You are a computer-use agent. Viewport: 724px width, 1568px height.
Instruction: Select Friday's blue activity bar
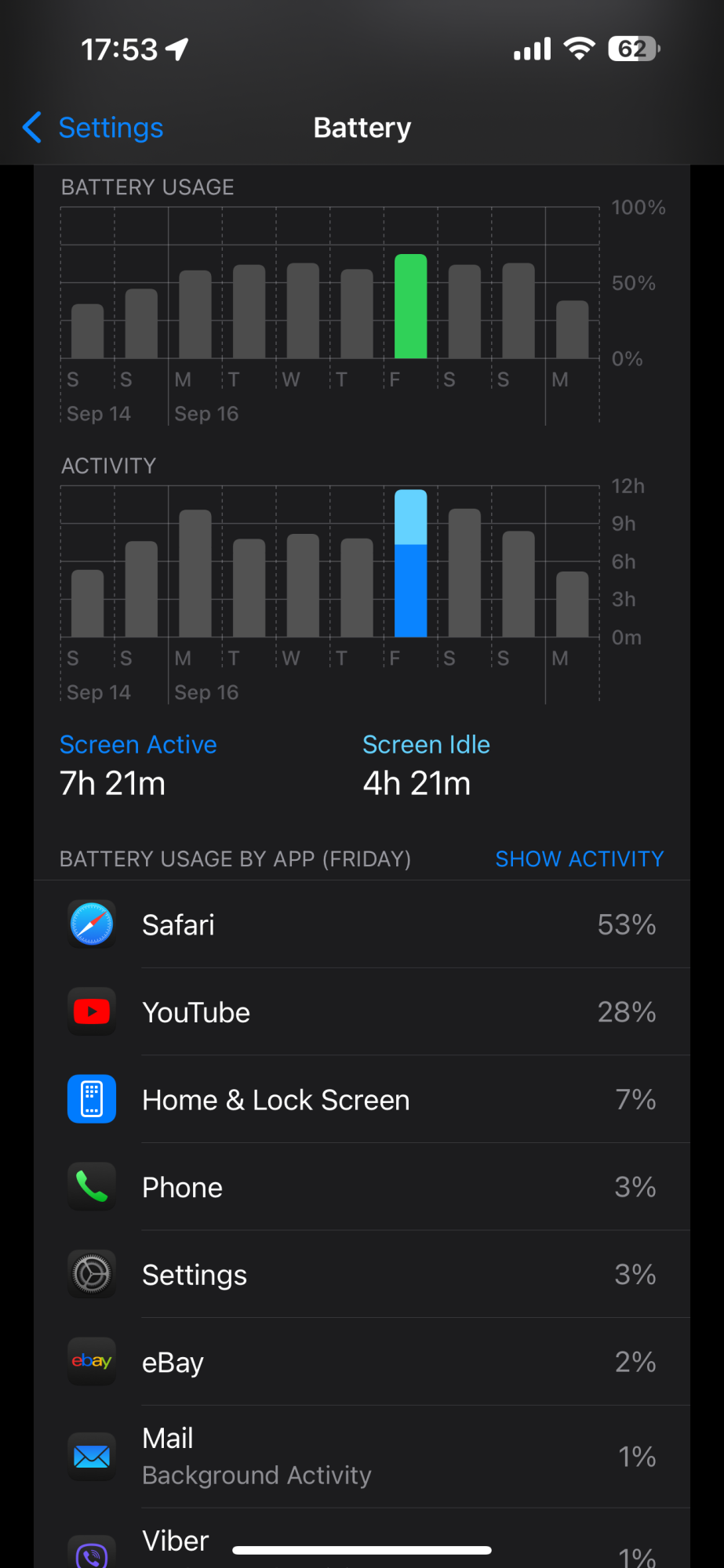410,564
